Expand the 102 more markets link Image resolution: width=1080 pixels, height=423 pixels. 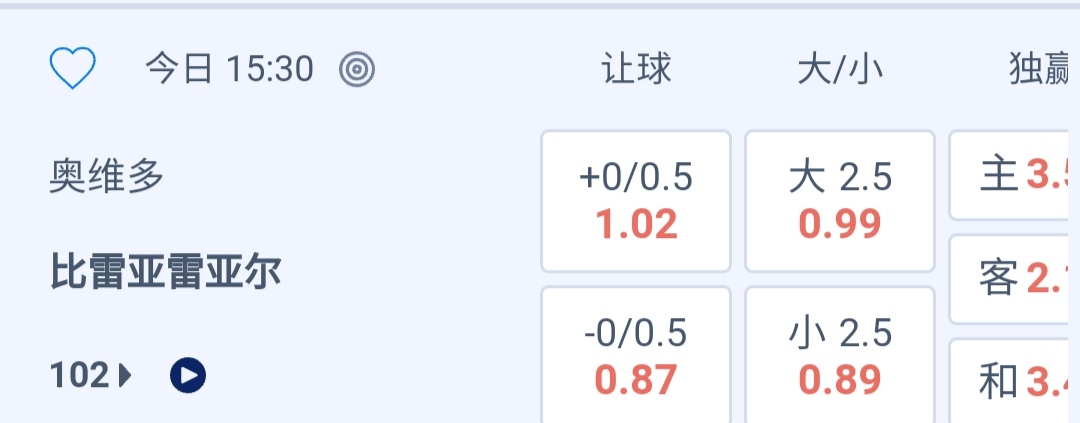click(91, 376)
